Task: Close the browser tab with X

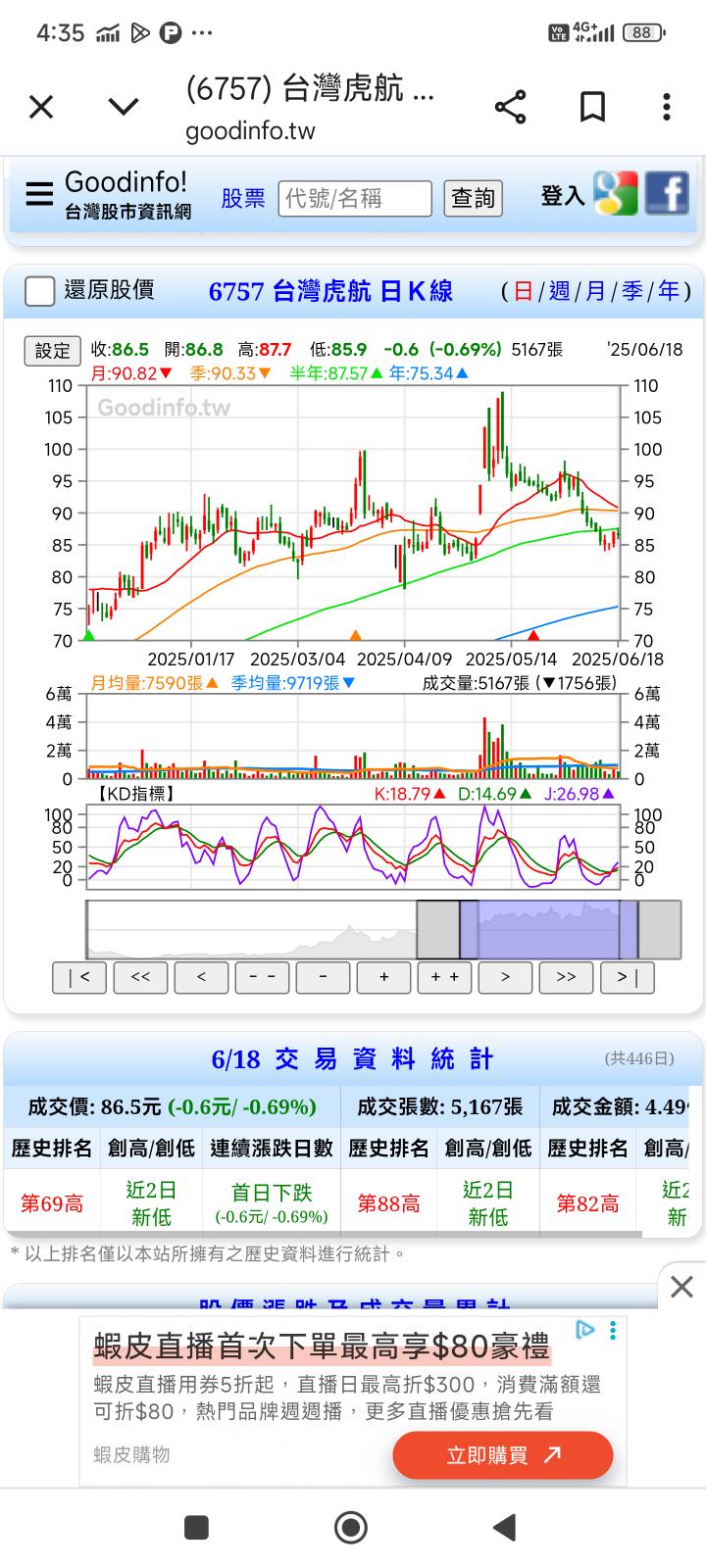Action: click(41, 107)
